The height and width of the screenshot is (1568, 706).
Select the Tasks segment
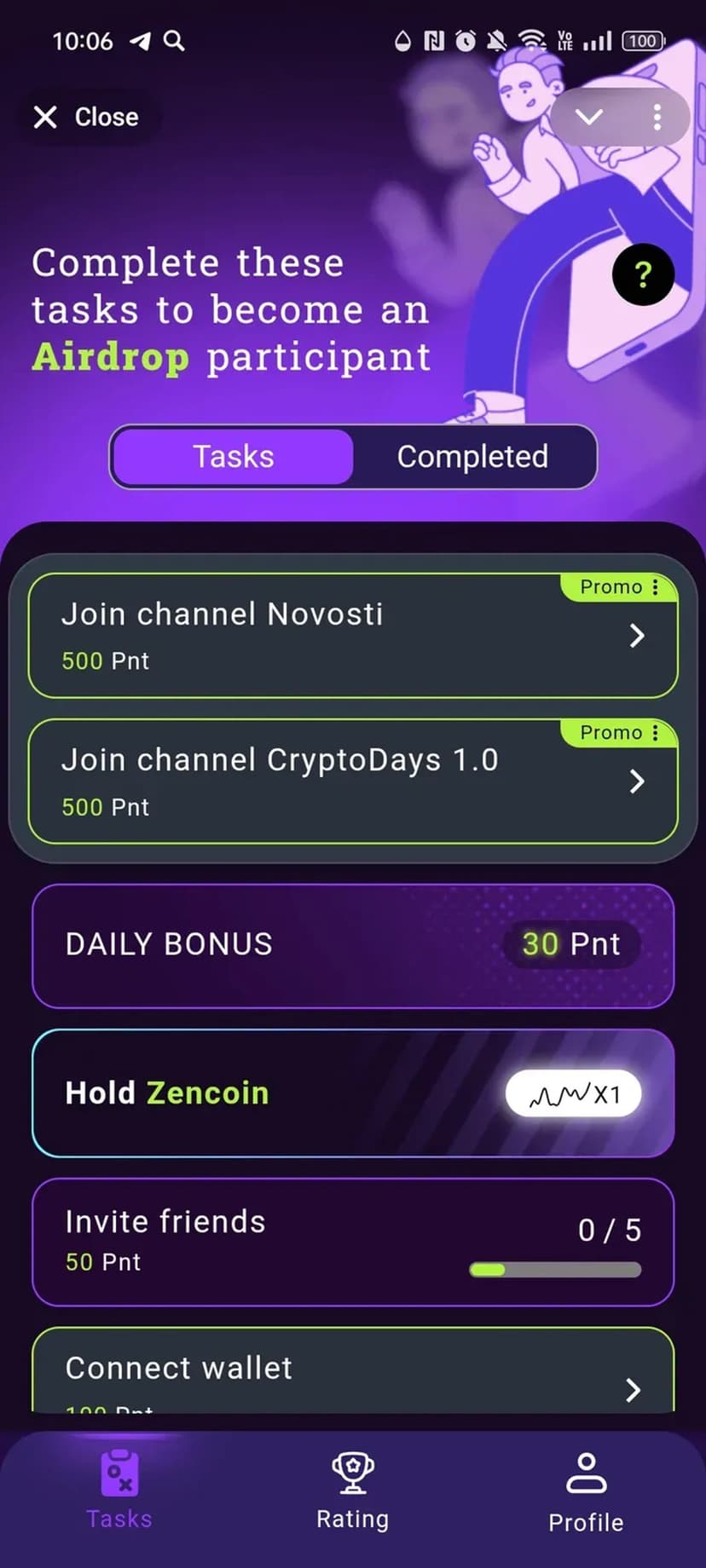[x=233, y=457]
